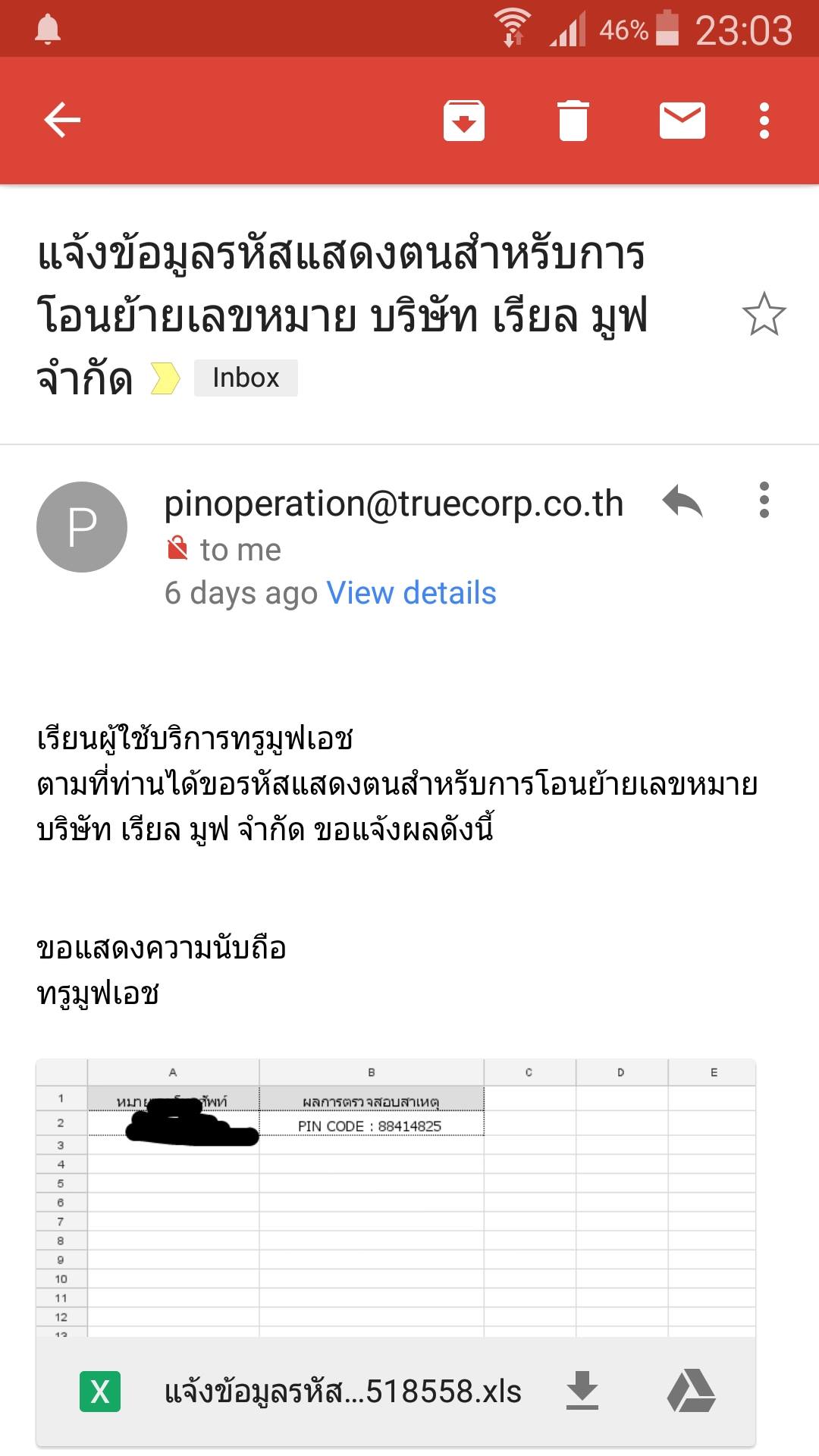Toggle the yellow importance marker
The height and width of the screenshot is (1456, 819).
click(165, 378)
